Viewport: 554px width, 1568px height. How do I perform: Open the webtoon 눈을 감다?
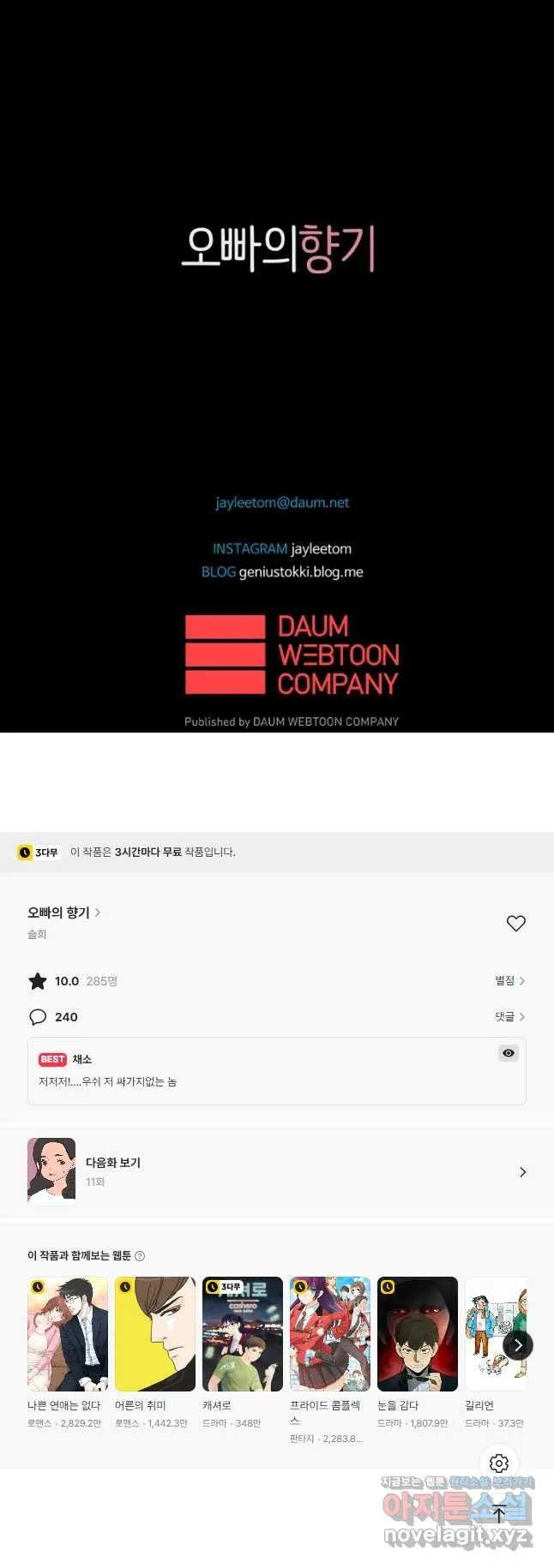(x=418, y=1334)
